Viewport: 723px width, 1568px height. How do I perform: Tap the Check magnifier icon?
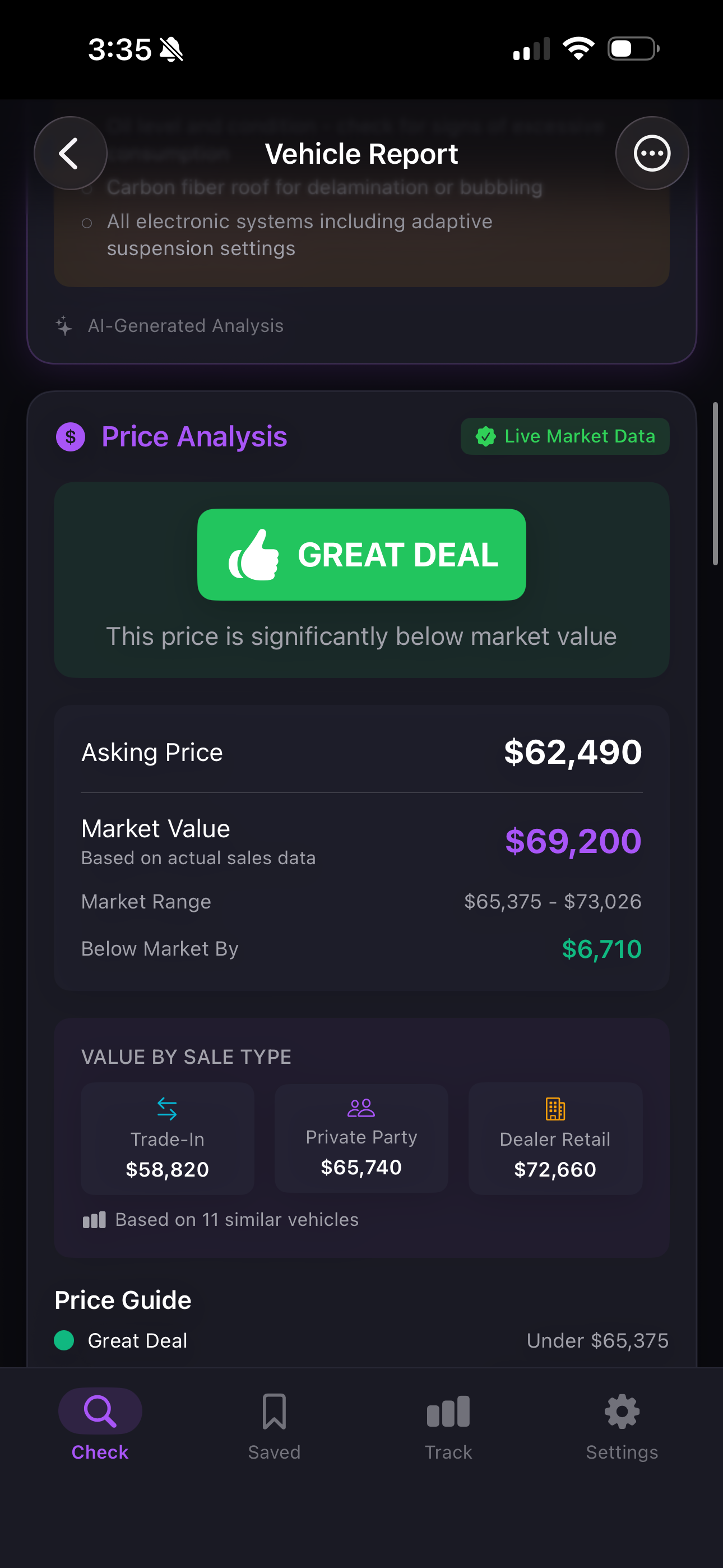pos(100,1411)
